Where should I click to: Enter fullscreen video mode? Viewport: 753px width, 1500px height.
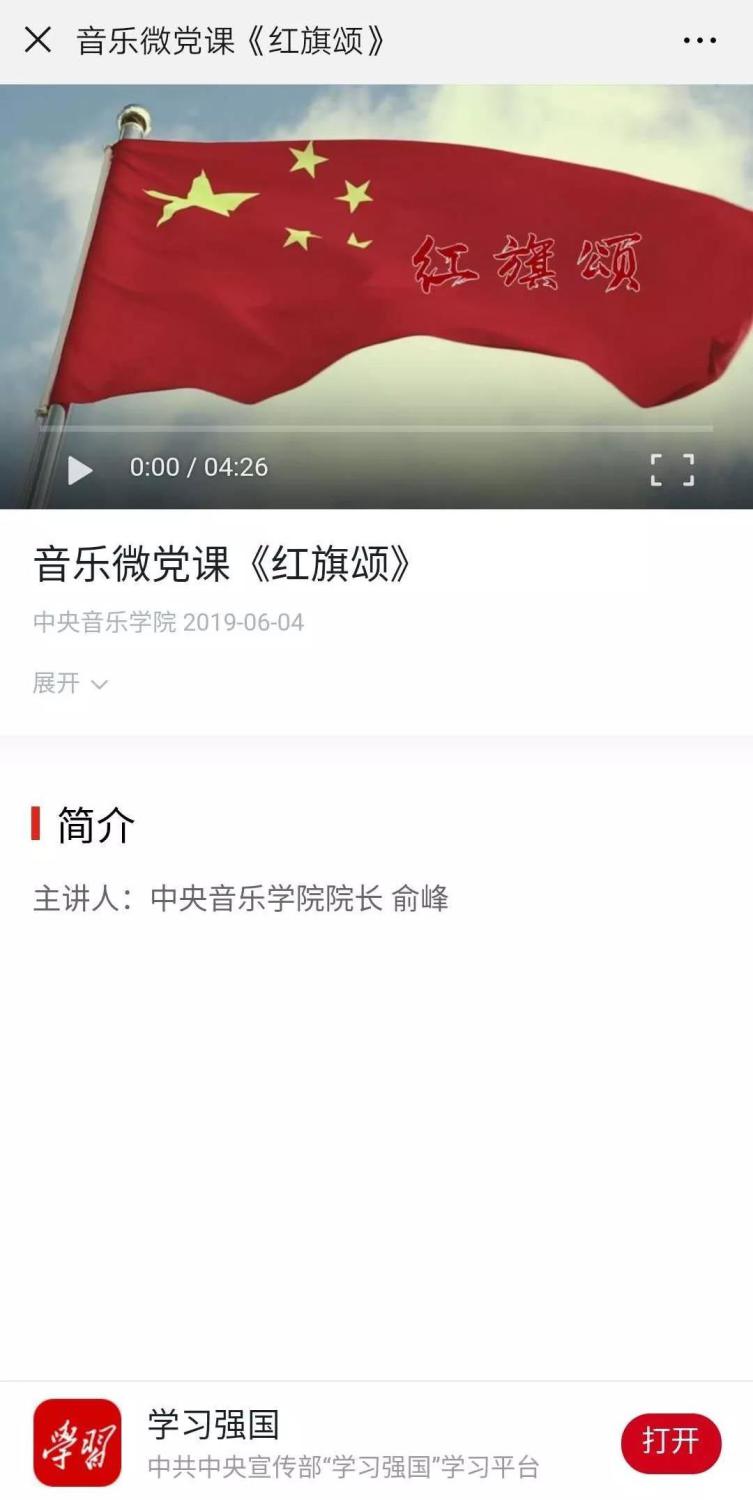(x=672, y=469)
